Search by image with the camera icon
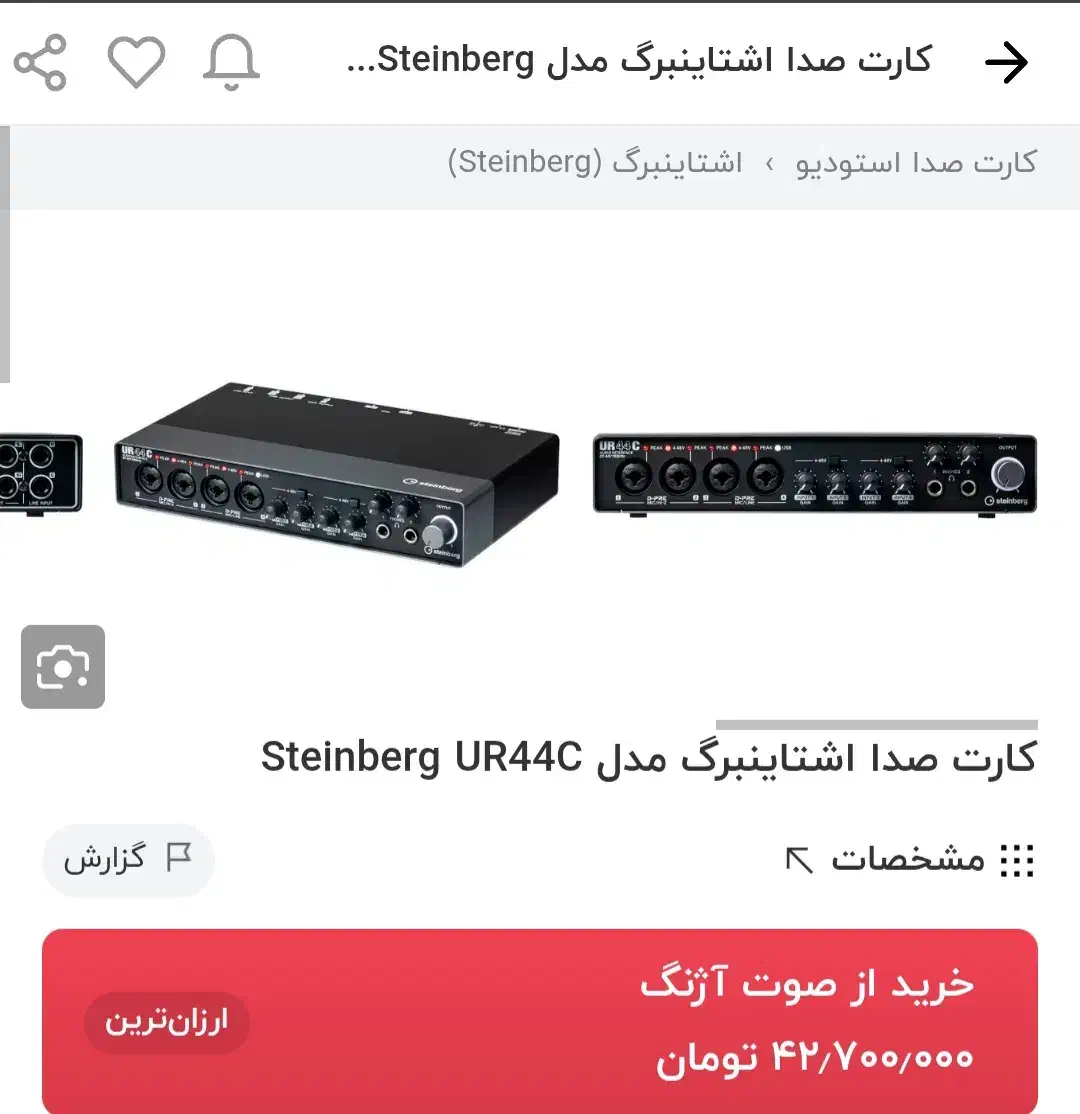This screenshot has width=1080, height=1114. pos(63,666)
